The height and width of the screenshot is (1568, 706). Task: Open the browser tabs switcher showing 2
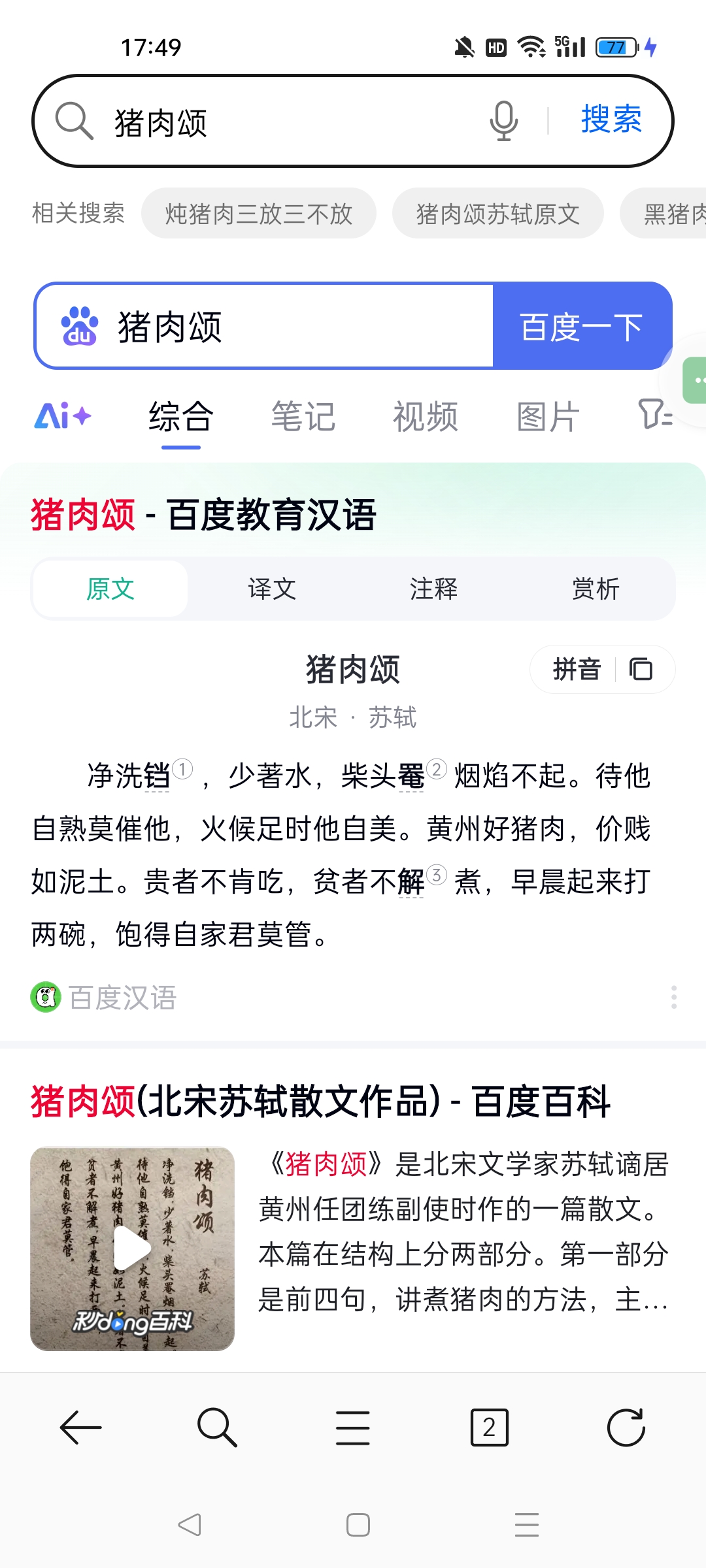point(489,1428)
